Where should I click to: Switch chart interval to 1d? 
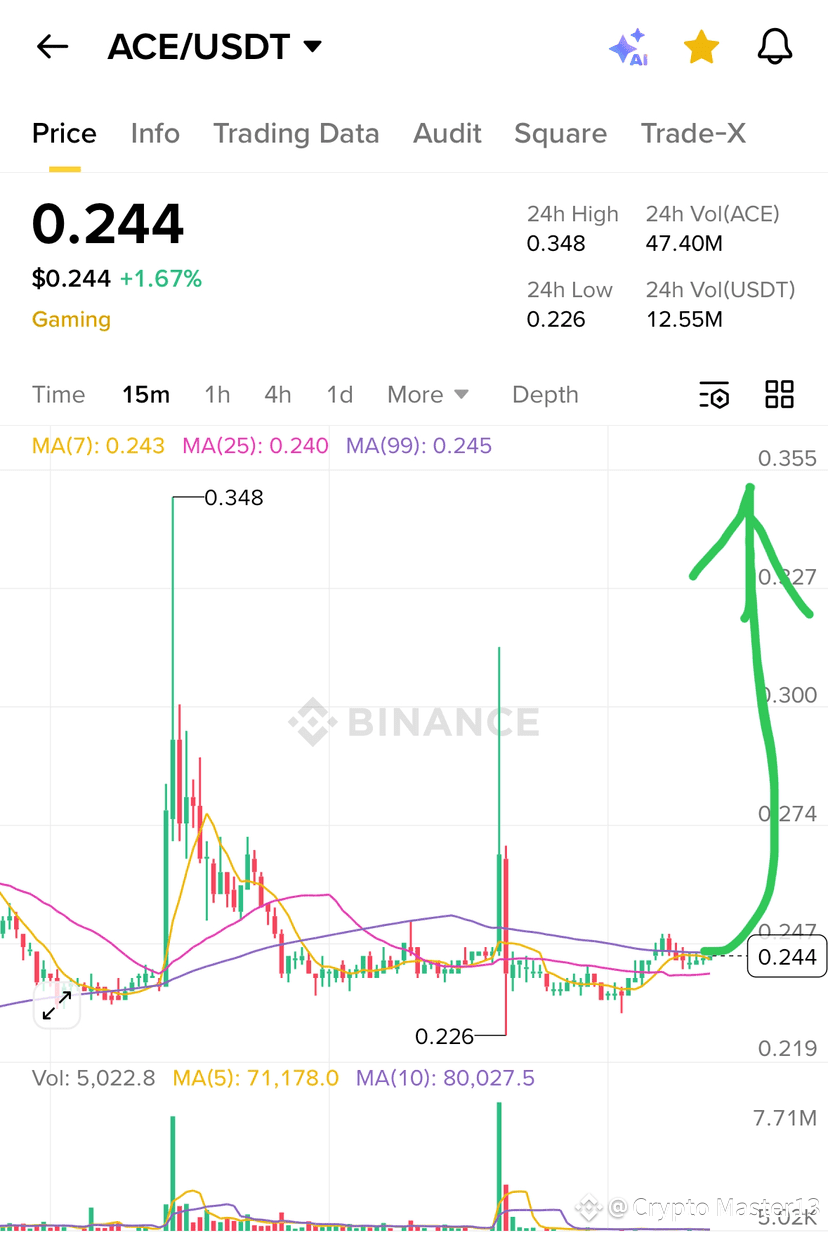point(339,395)
